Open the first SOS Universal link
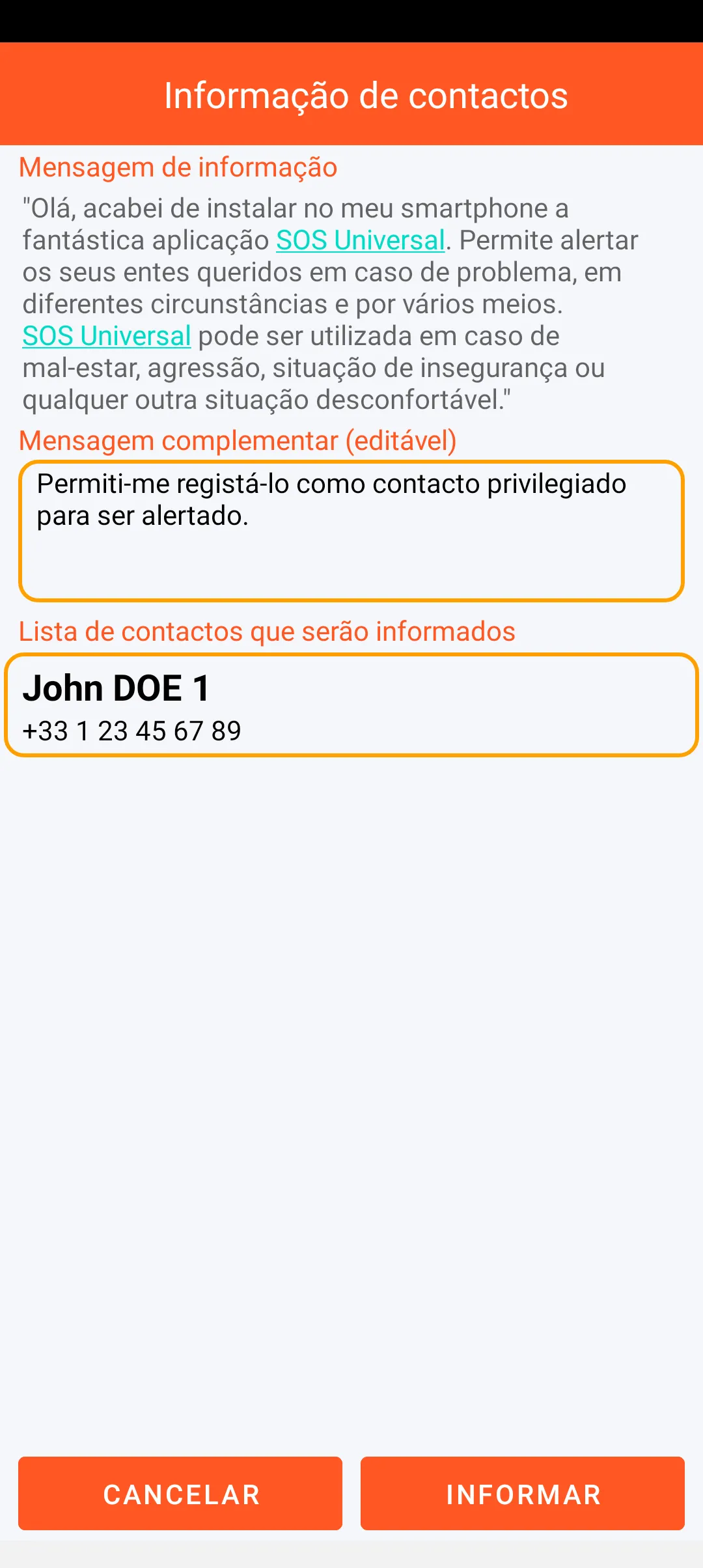703x1568 pixels. point(361,240)
